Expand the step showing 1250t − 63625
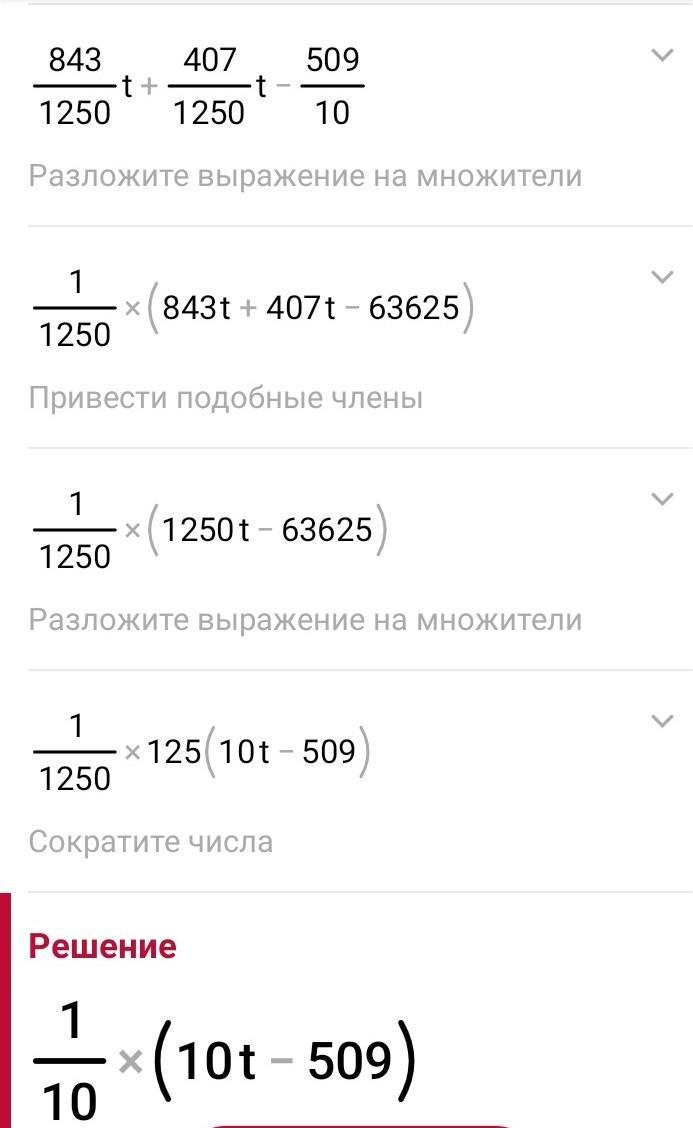This screenshot has width=693, height=1128. pyautogui.click(x=662, y=499)
